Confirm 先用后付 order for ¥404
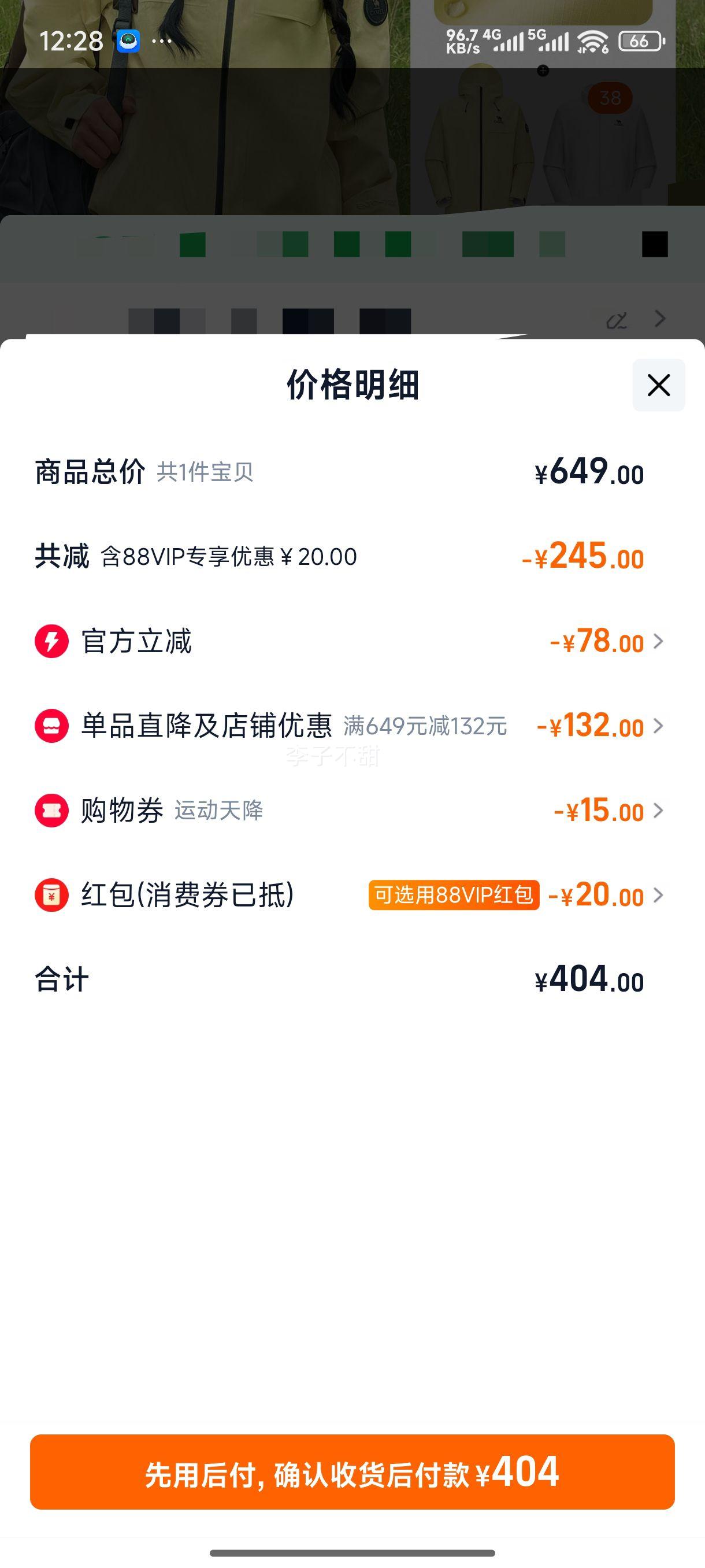This screenshot has width=705, height=1568. pos(352,1471)
